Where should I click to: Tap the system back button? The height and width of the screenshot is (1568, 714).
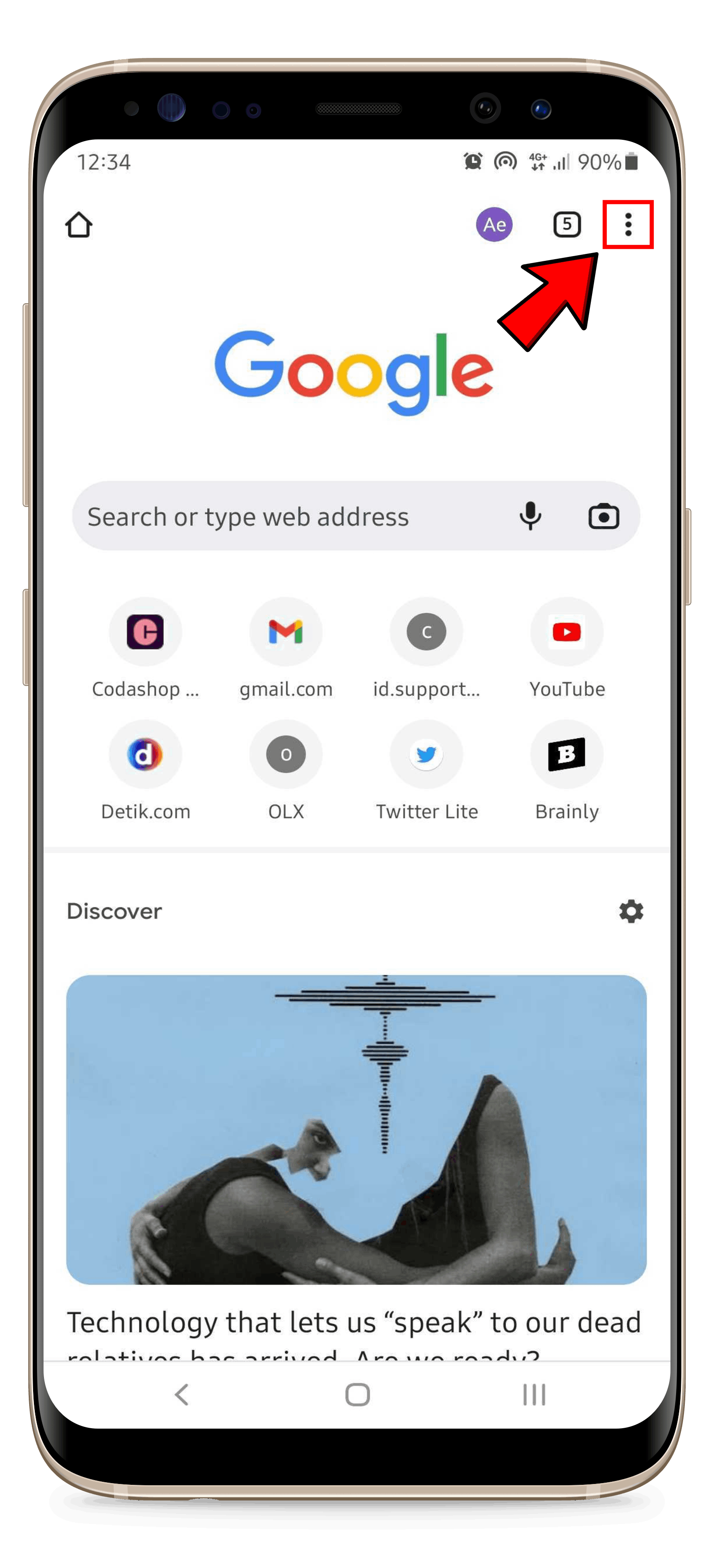pos(181,1395)
